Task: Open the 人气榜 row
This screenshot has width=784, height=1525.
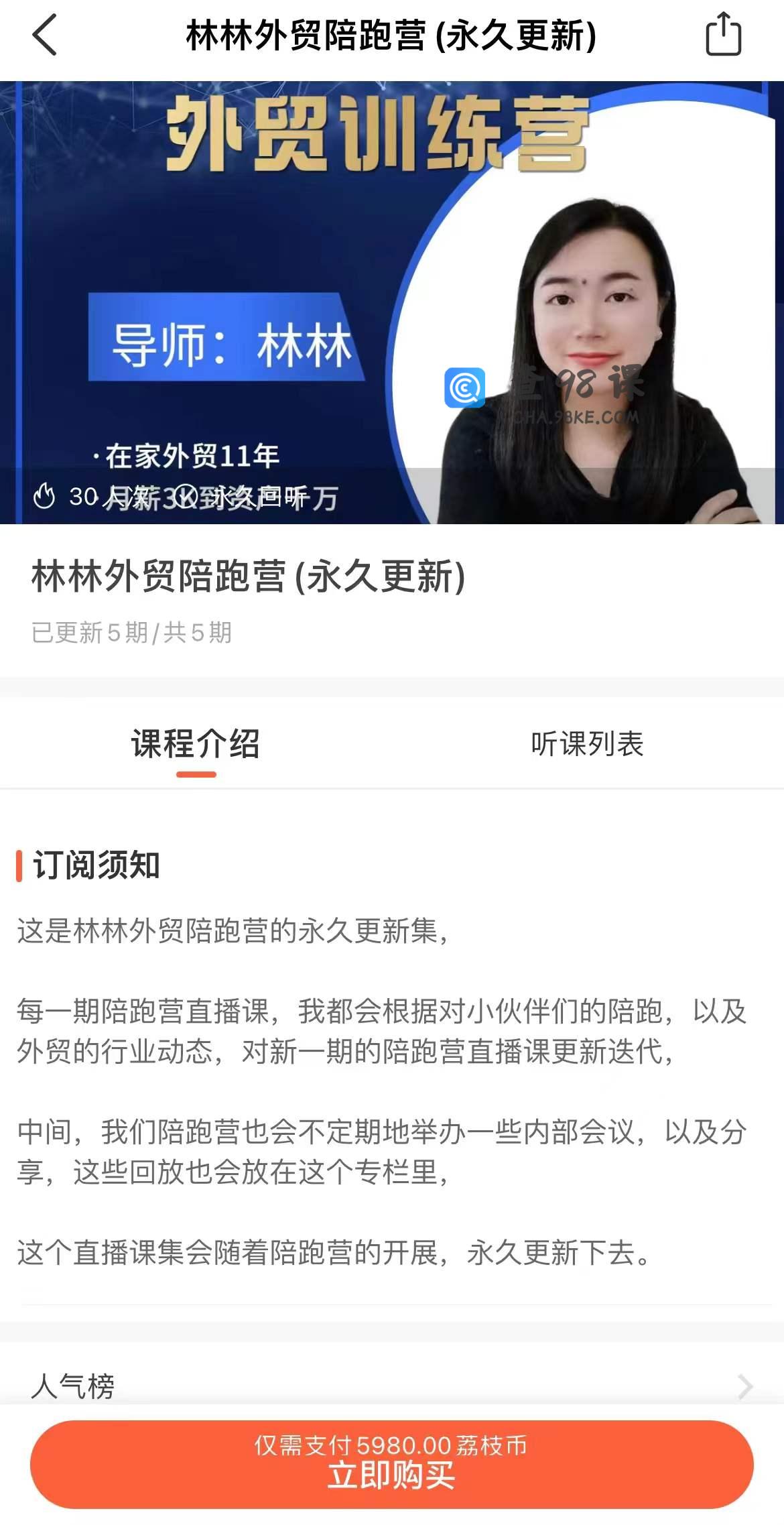Action: tap(392, 1385)
